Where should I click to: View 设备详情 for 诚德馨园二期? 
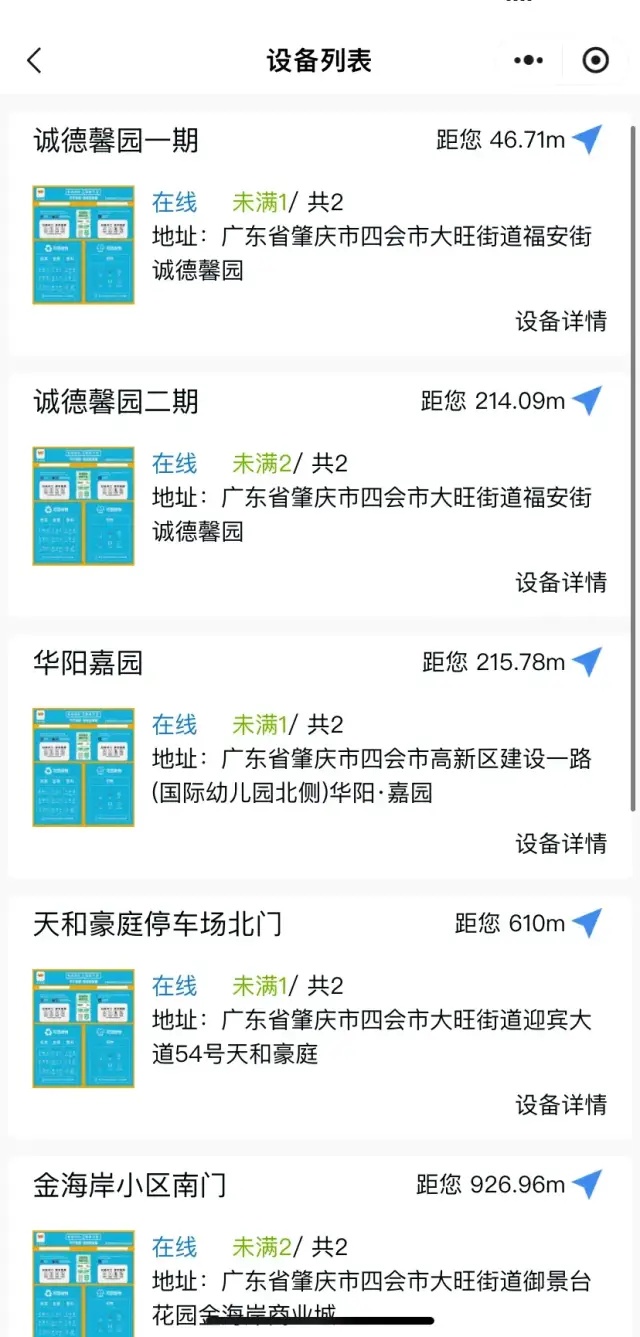coord(560,582)
